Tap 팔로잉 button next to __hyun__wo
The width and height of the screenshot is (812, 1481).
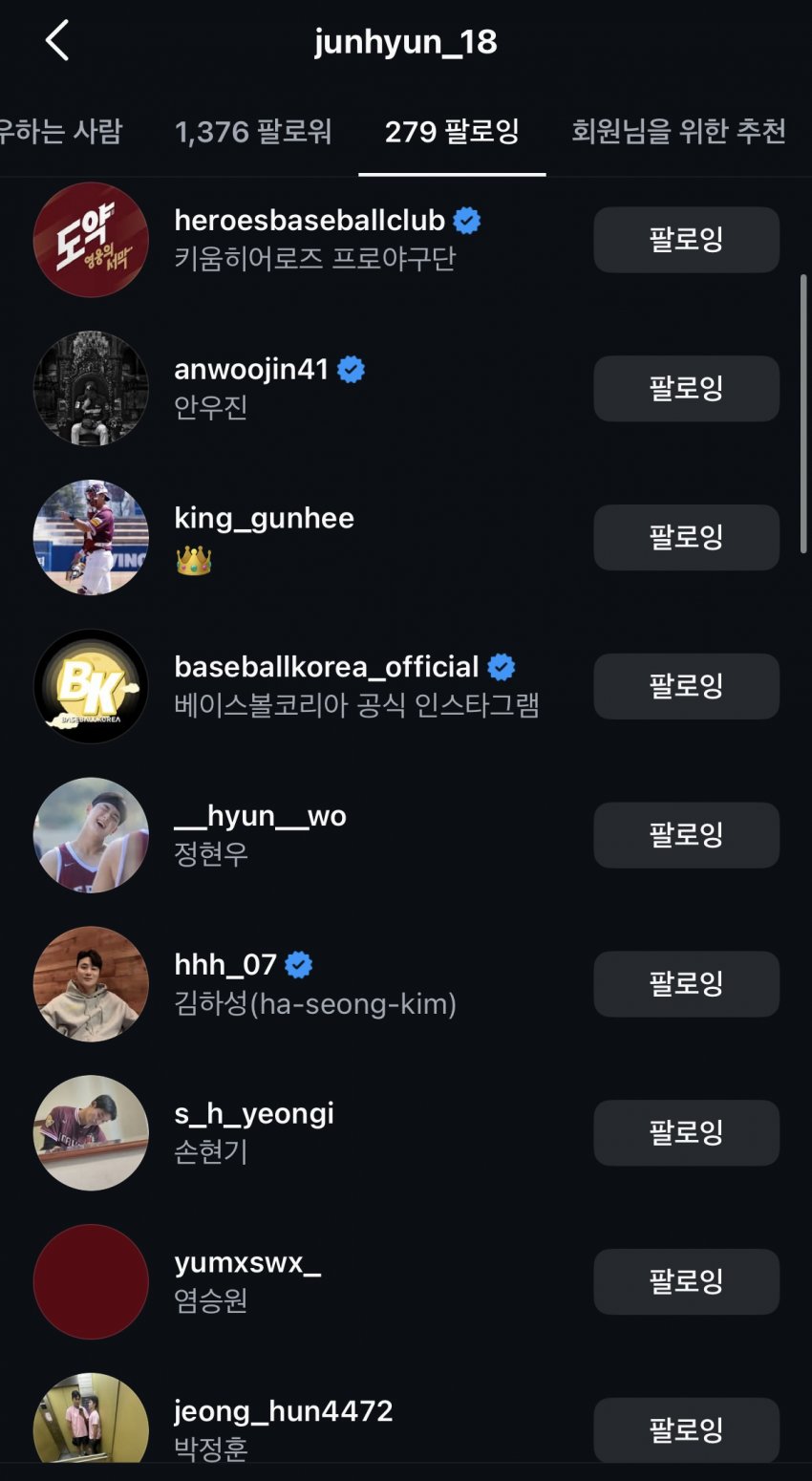686,835
